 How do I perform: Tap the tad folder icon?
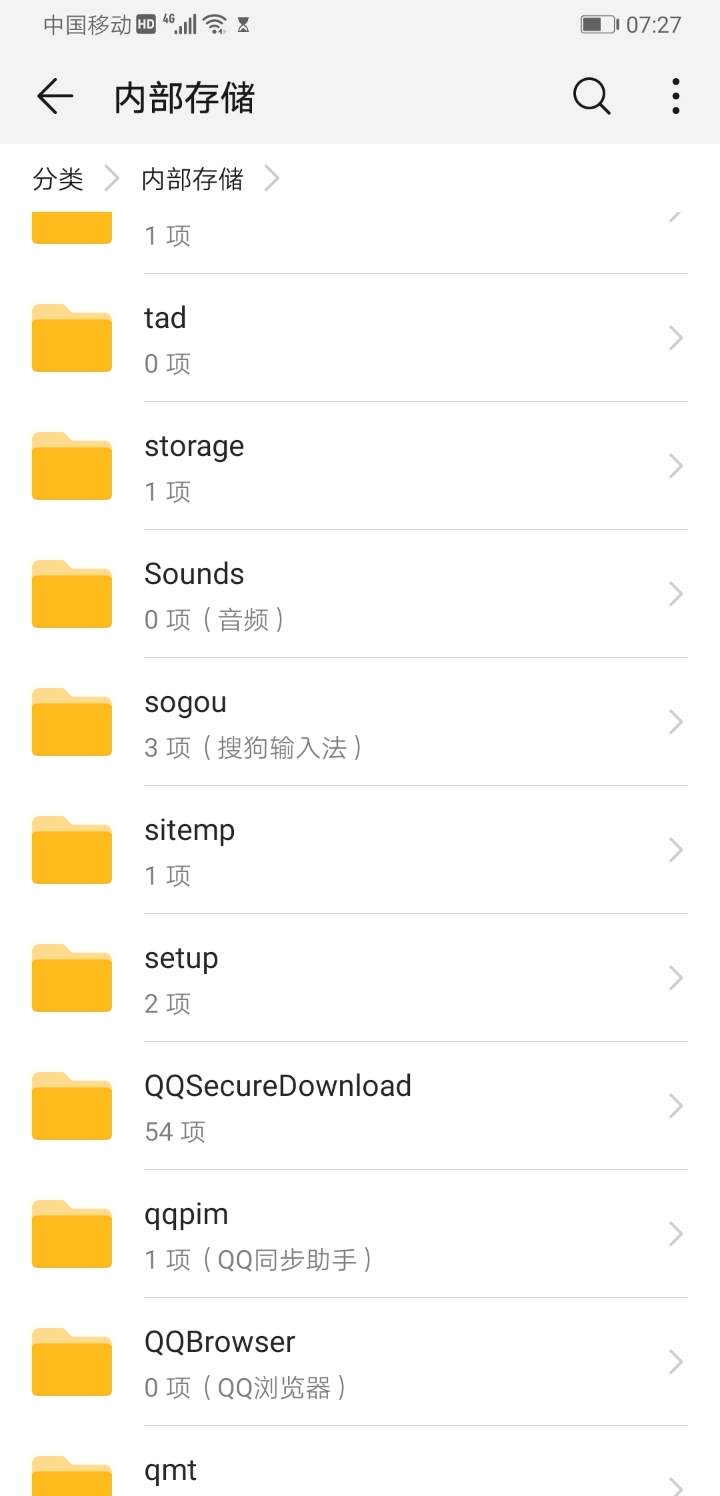click(x=71, y=338)
